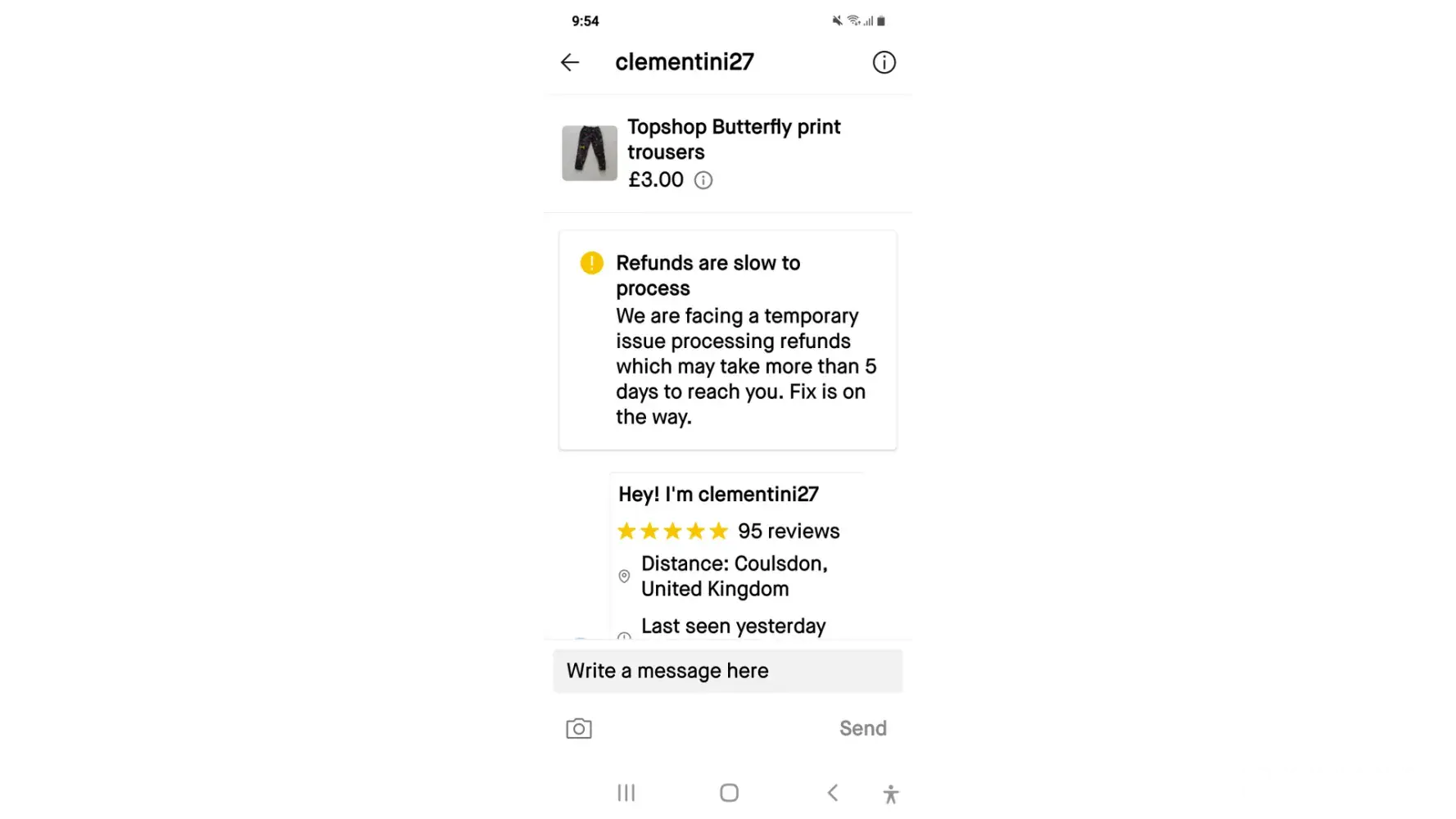Screen dimensions: 1456x819
Task: Go to the home screen
Action: pos(729,793)
